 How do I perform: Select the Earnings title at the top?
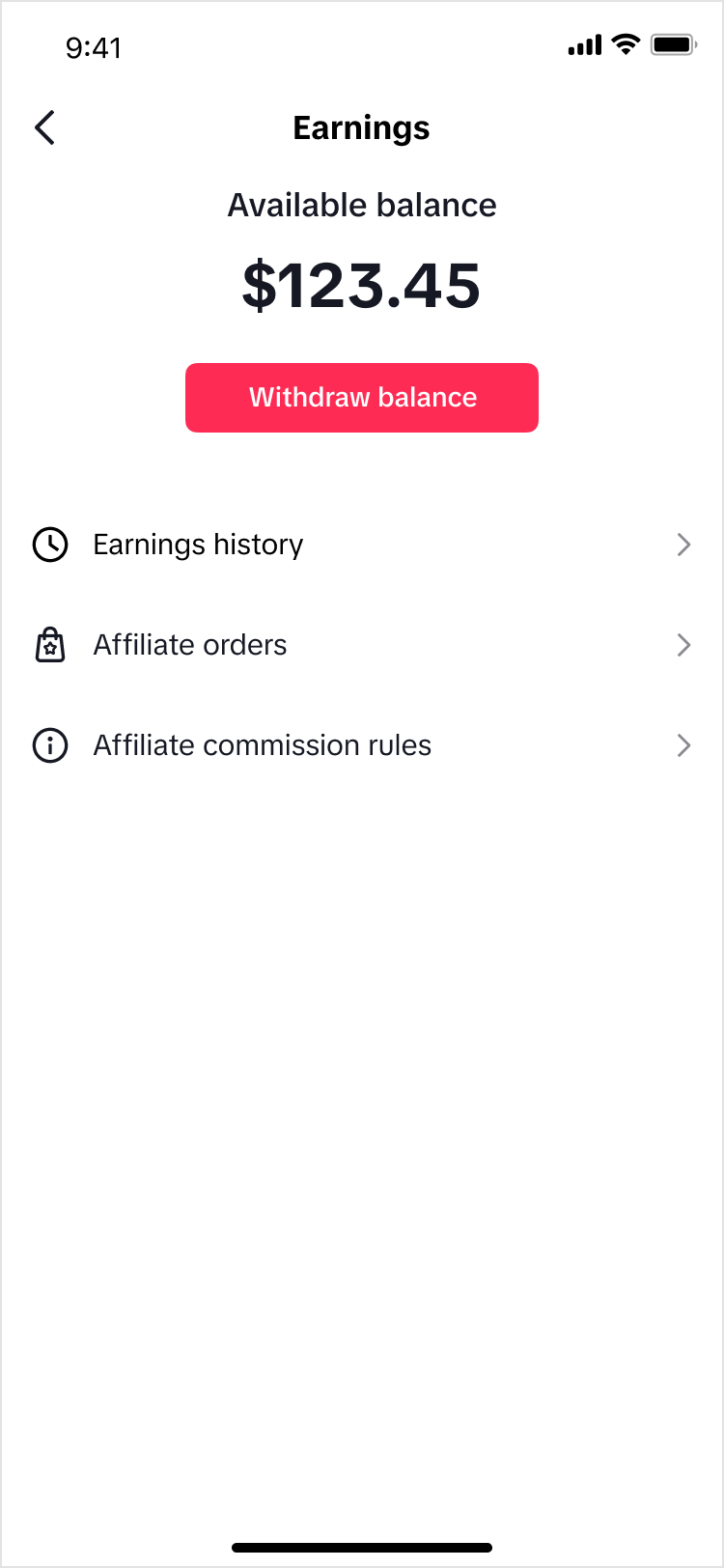[361, 126]
